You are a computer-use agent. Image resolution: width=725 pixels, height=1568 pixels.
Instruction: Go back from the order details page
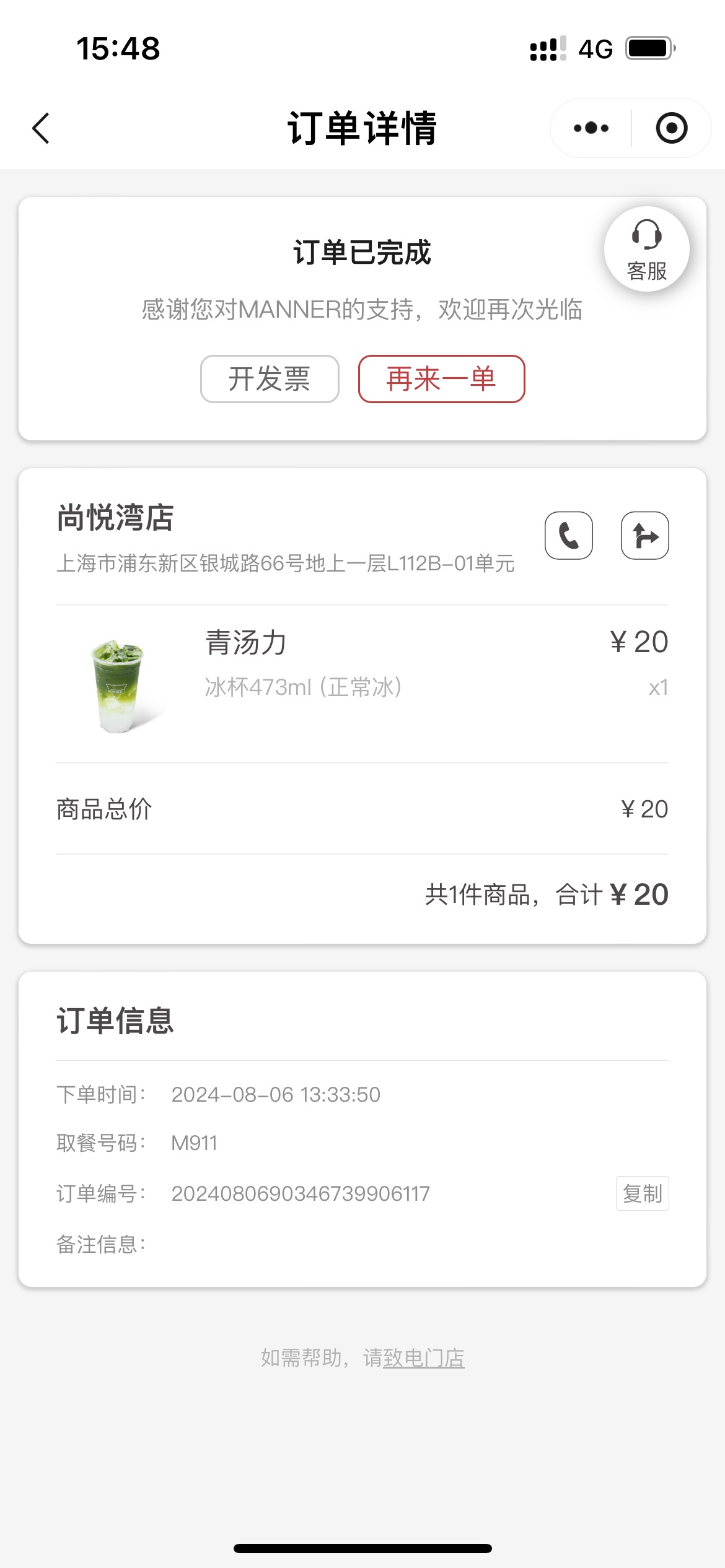point(41,128)
